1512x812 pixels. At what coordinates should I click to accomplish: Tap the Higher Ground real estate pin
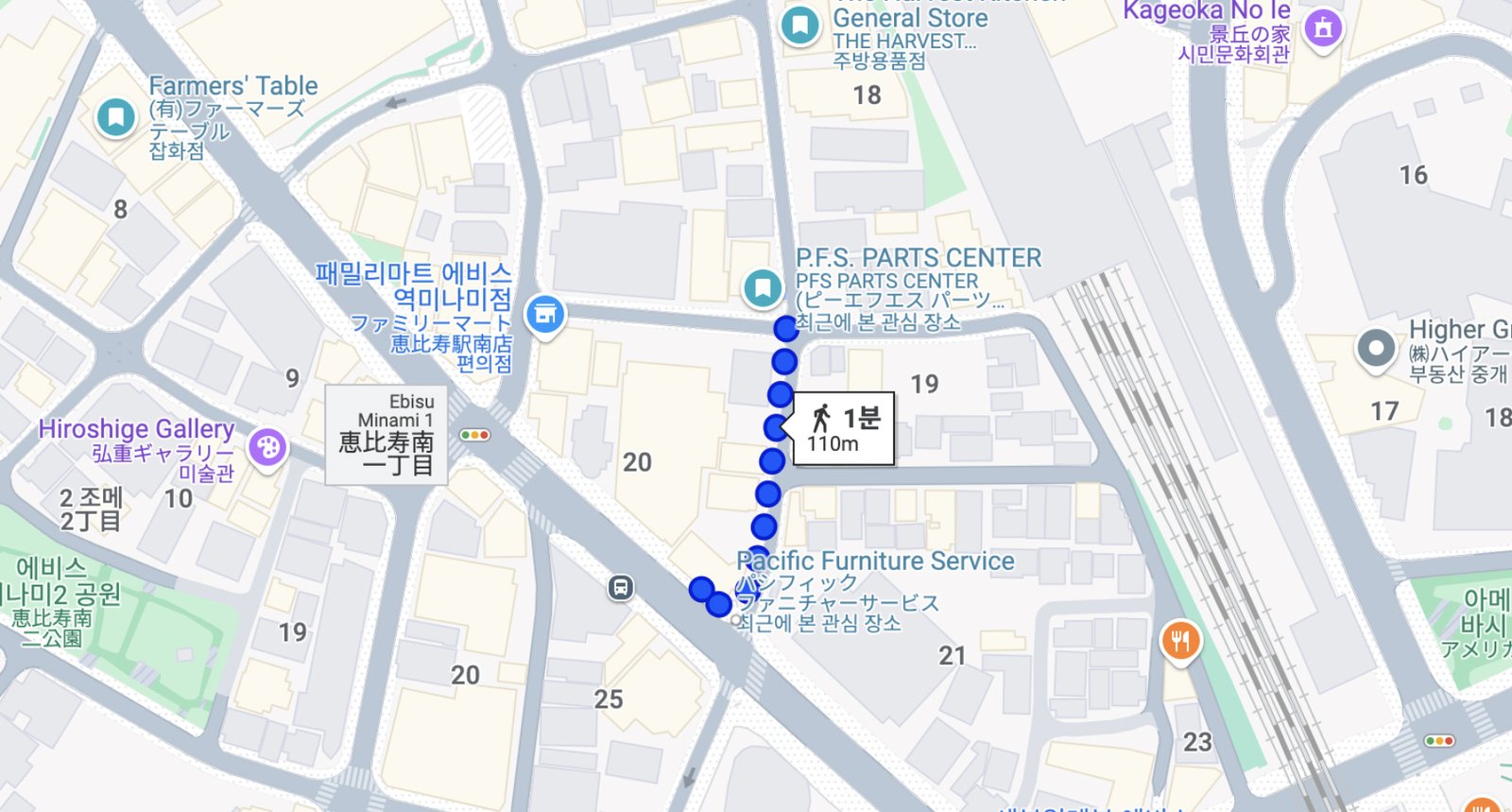(x=1376, y=348)
